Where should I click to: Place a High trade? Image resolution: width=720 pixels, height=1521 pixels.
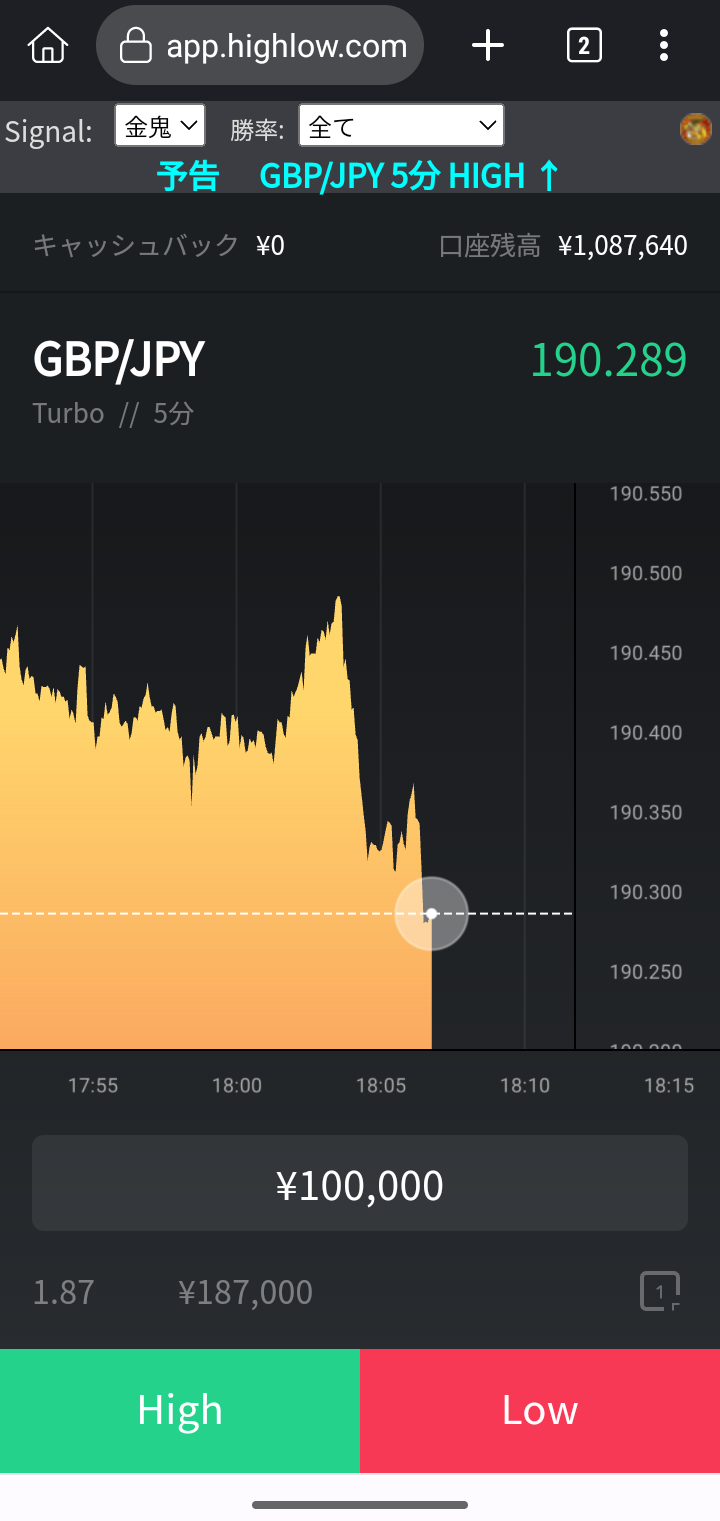point(180,1410)
